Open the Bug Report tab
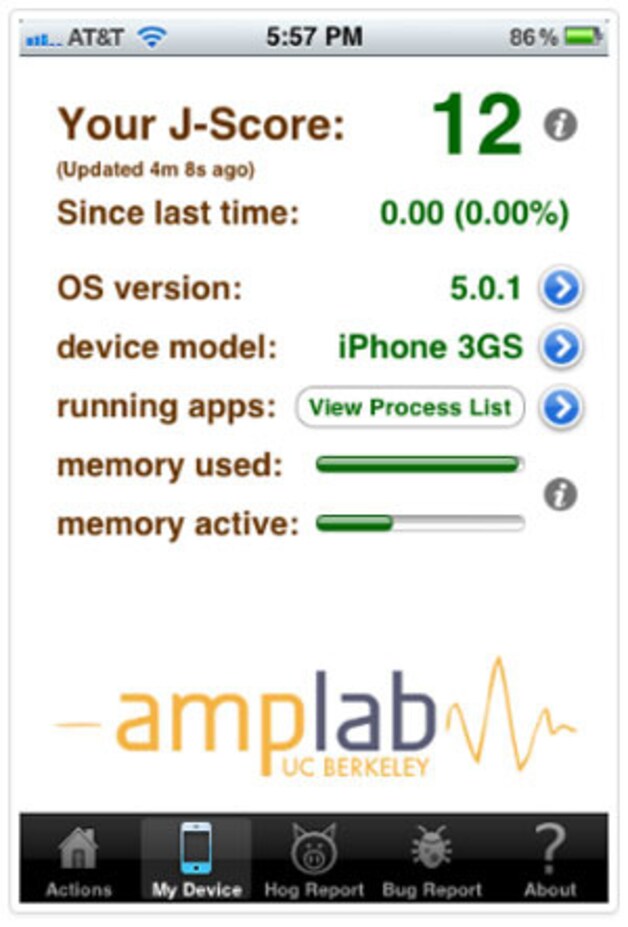The height and width of the screenshot is (927, 628). [x=432, y=860]
